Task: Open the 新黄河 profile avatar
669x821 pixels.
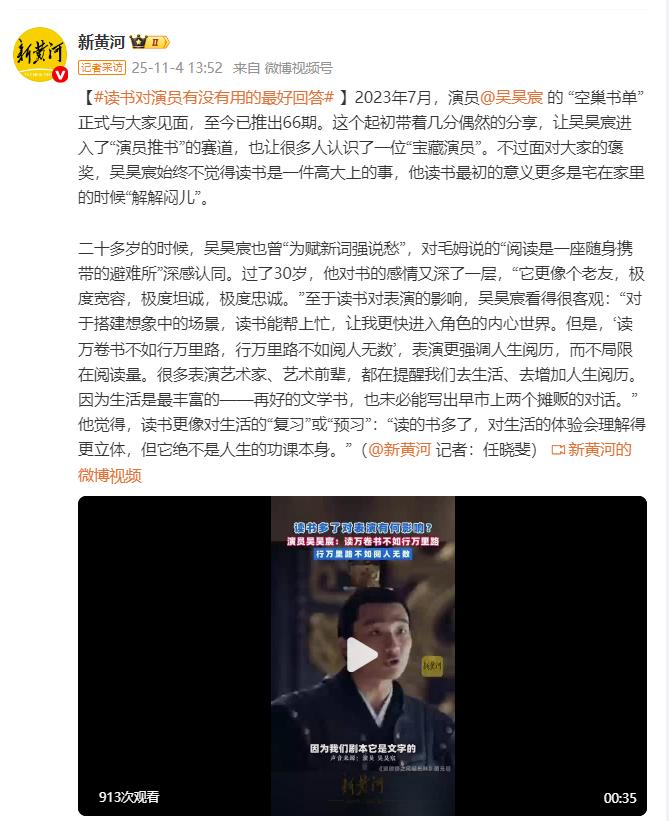Action: pos(41,55)
